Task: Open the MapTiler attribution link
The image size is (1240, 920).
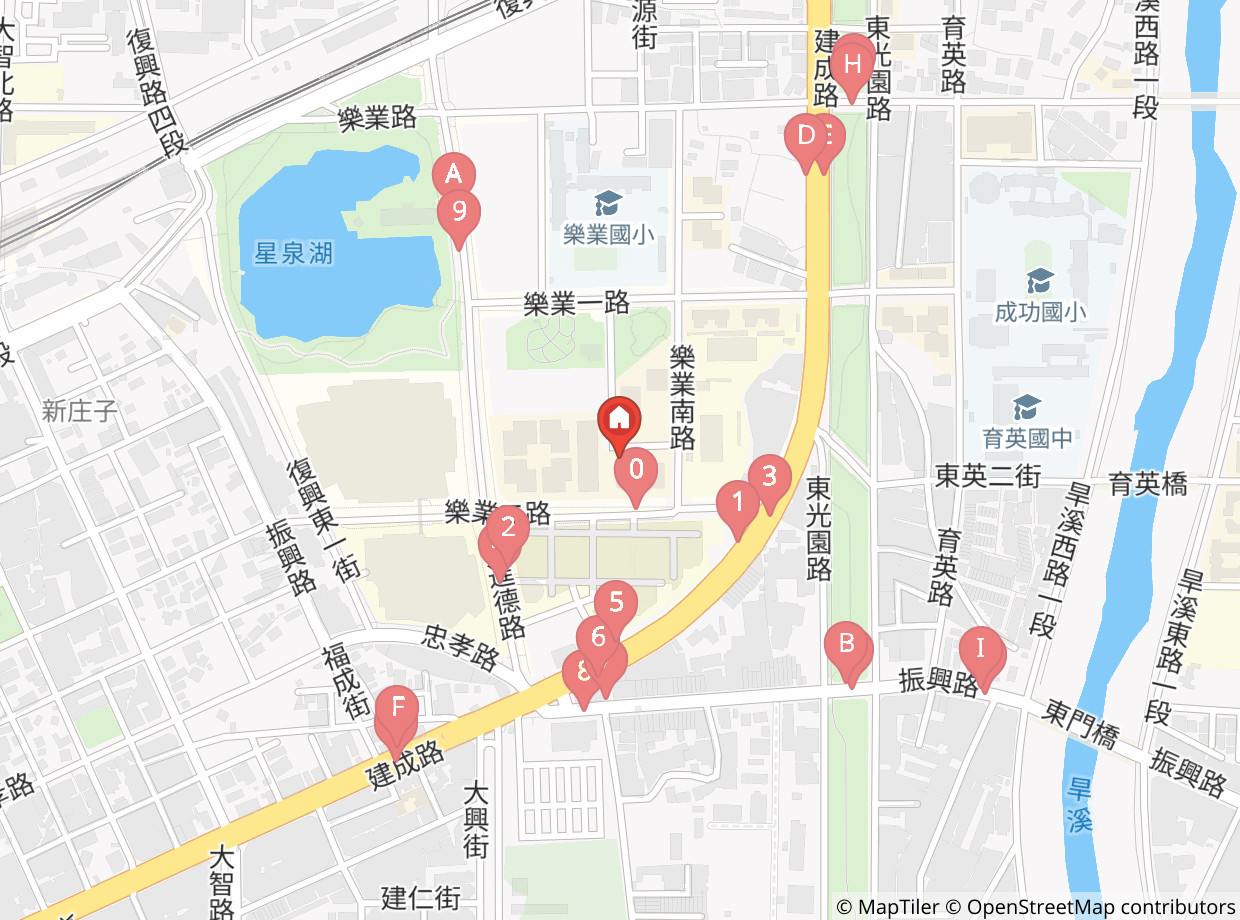Action: coord(887,906)
